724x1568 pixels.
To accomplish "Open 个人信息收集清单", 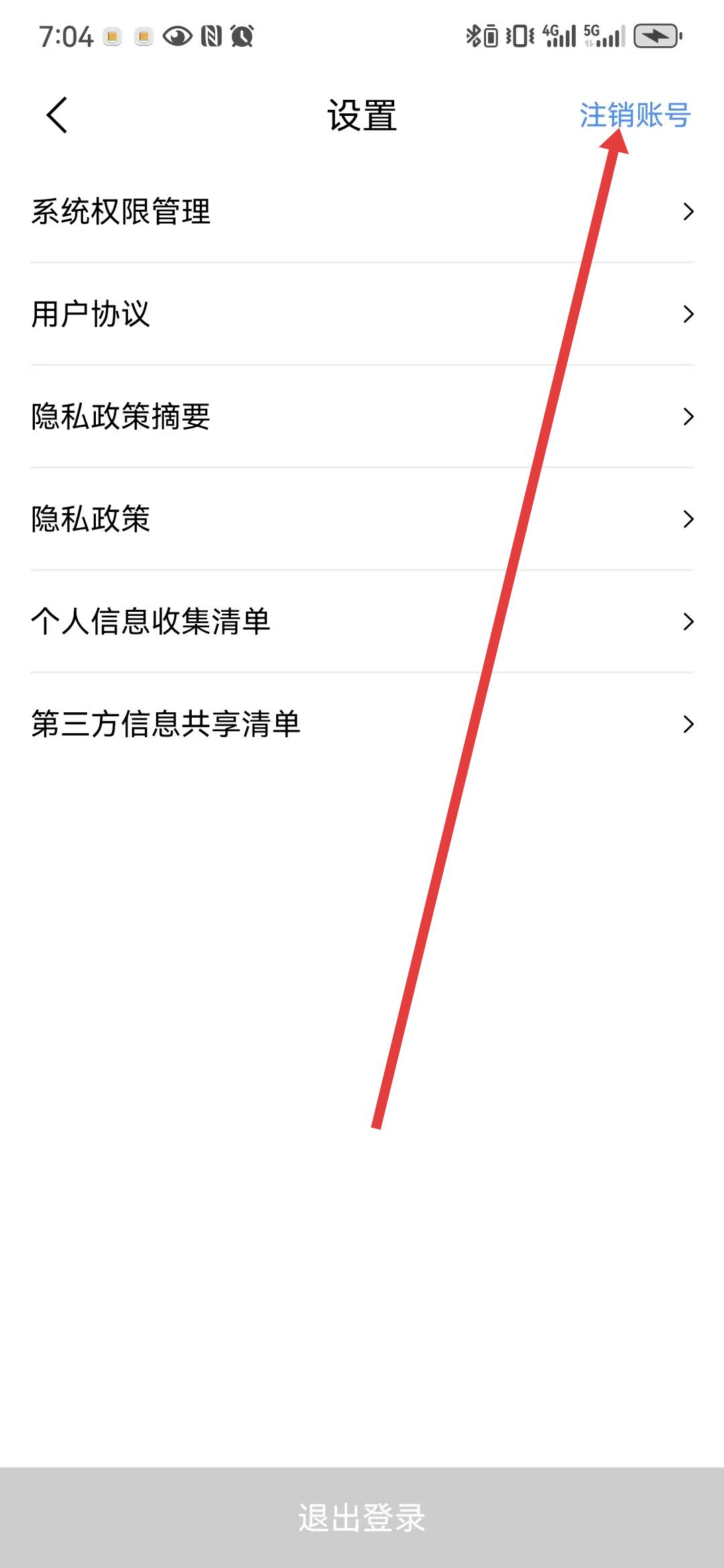I will coord(362,622).
